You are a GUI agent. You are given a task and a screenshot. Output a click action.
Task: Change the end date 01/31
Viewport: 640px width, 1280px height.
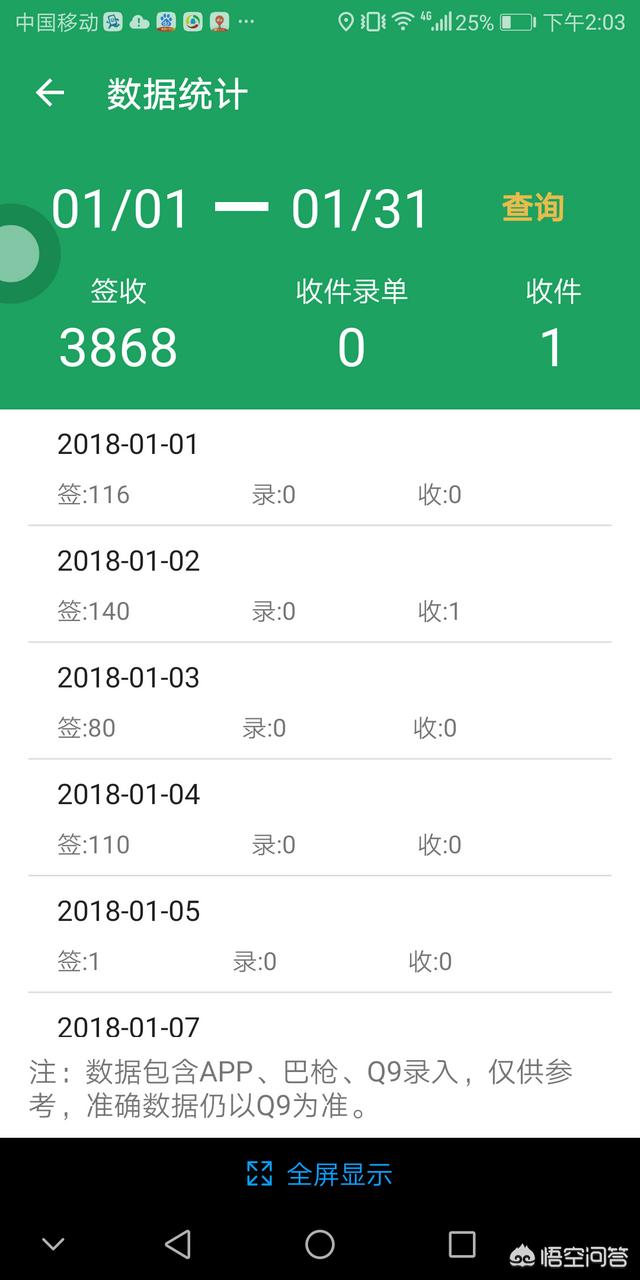click(360, 209)
